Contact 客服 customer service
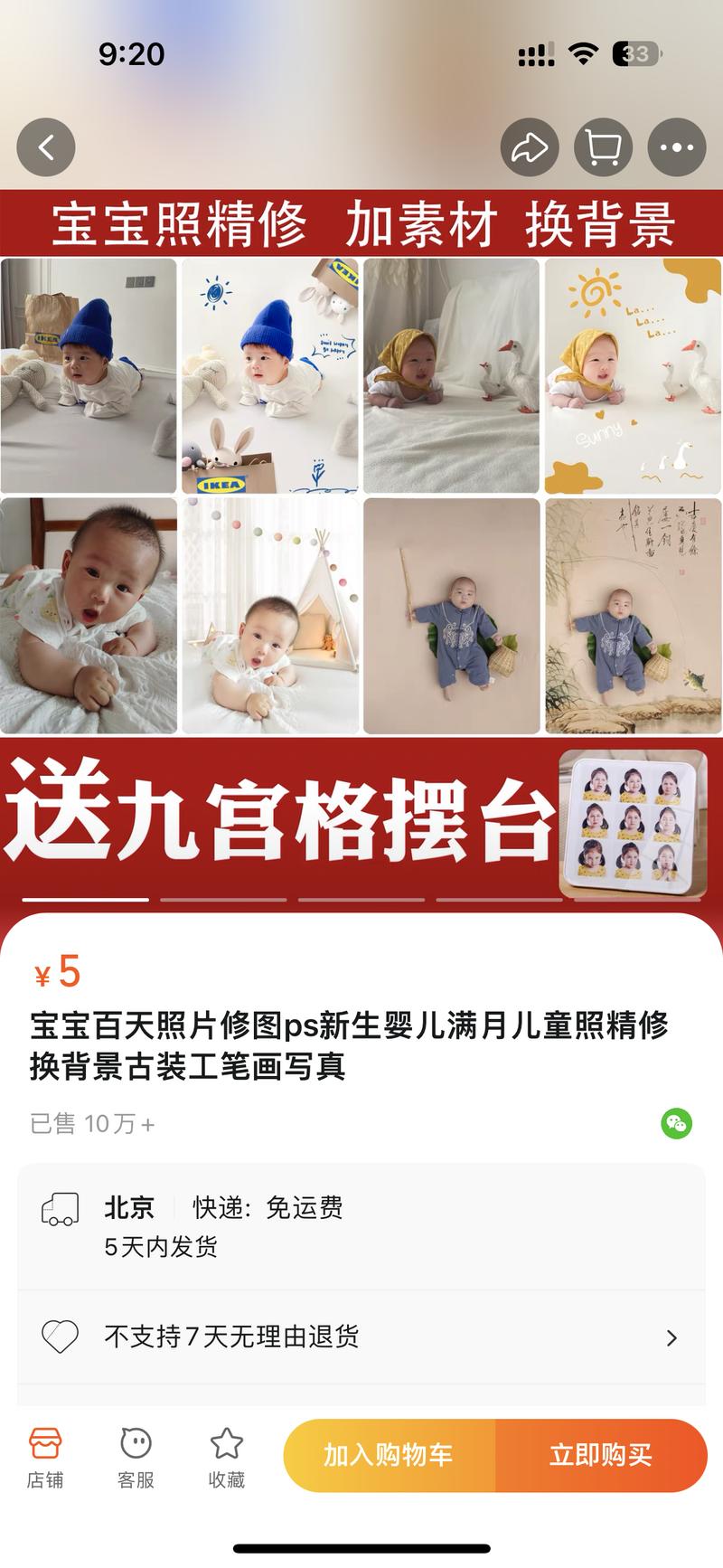This screenshot has width=723, height=1568. click(136, 1457)
